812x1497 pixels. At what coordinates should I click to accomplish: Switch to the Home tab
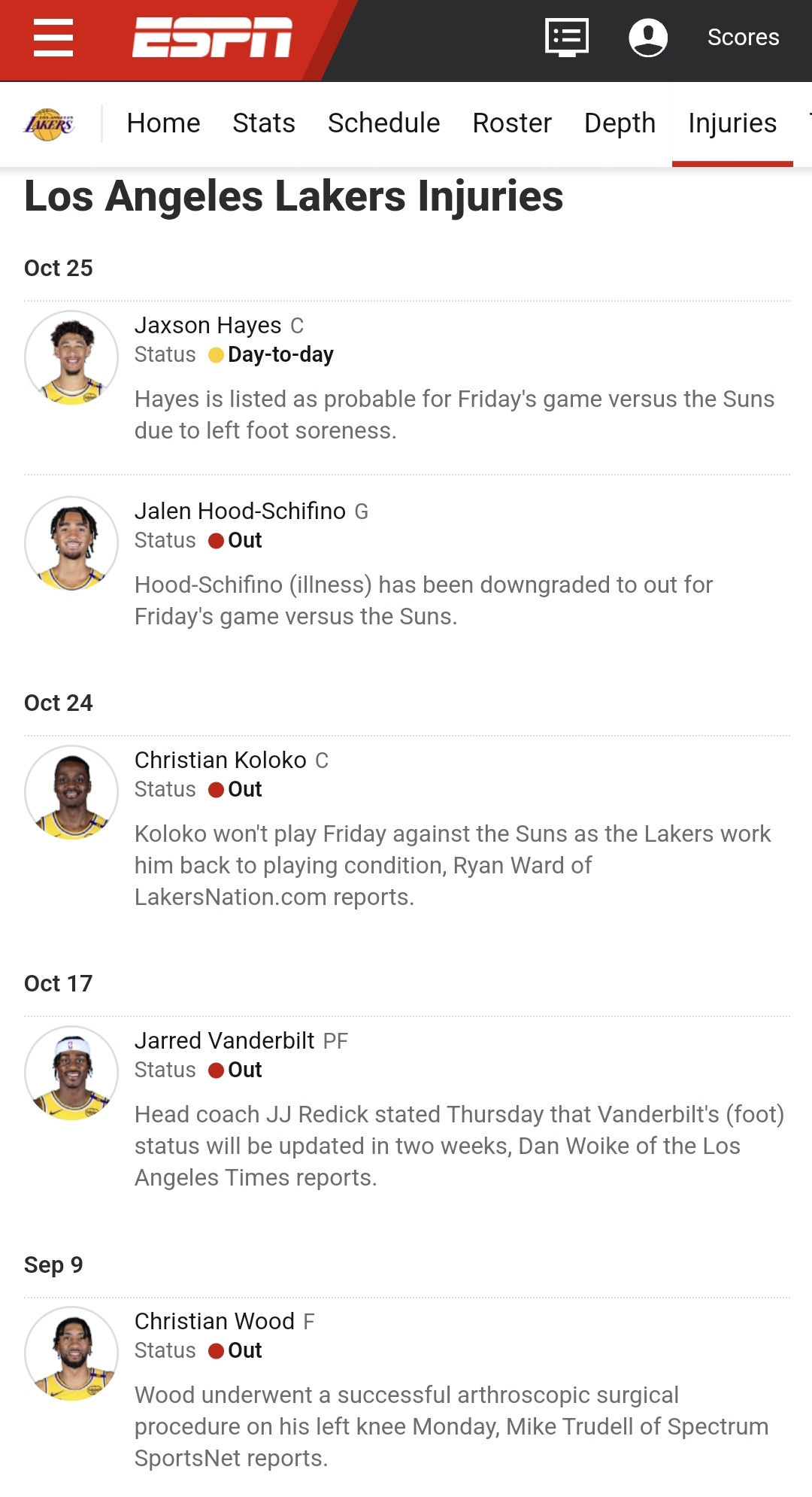pyautogui.click(x=163, y=123)
